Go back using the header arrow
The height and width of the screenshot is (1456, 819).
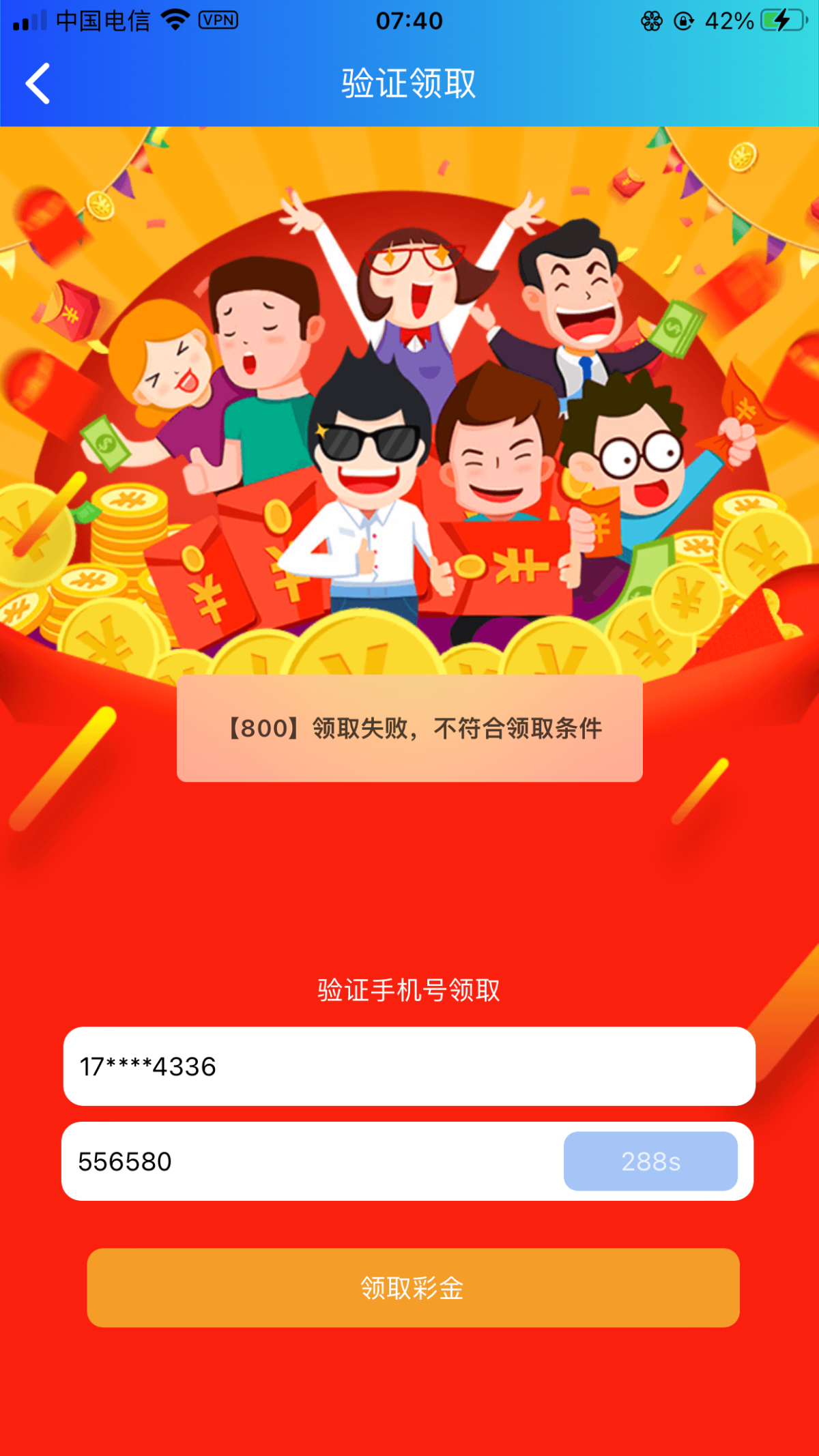click(38, 83)
